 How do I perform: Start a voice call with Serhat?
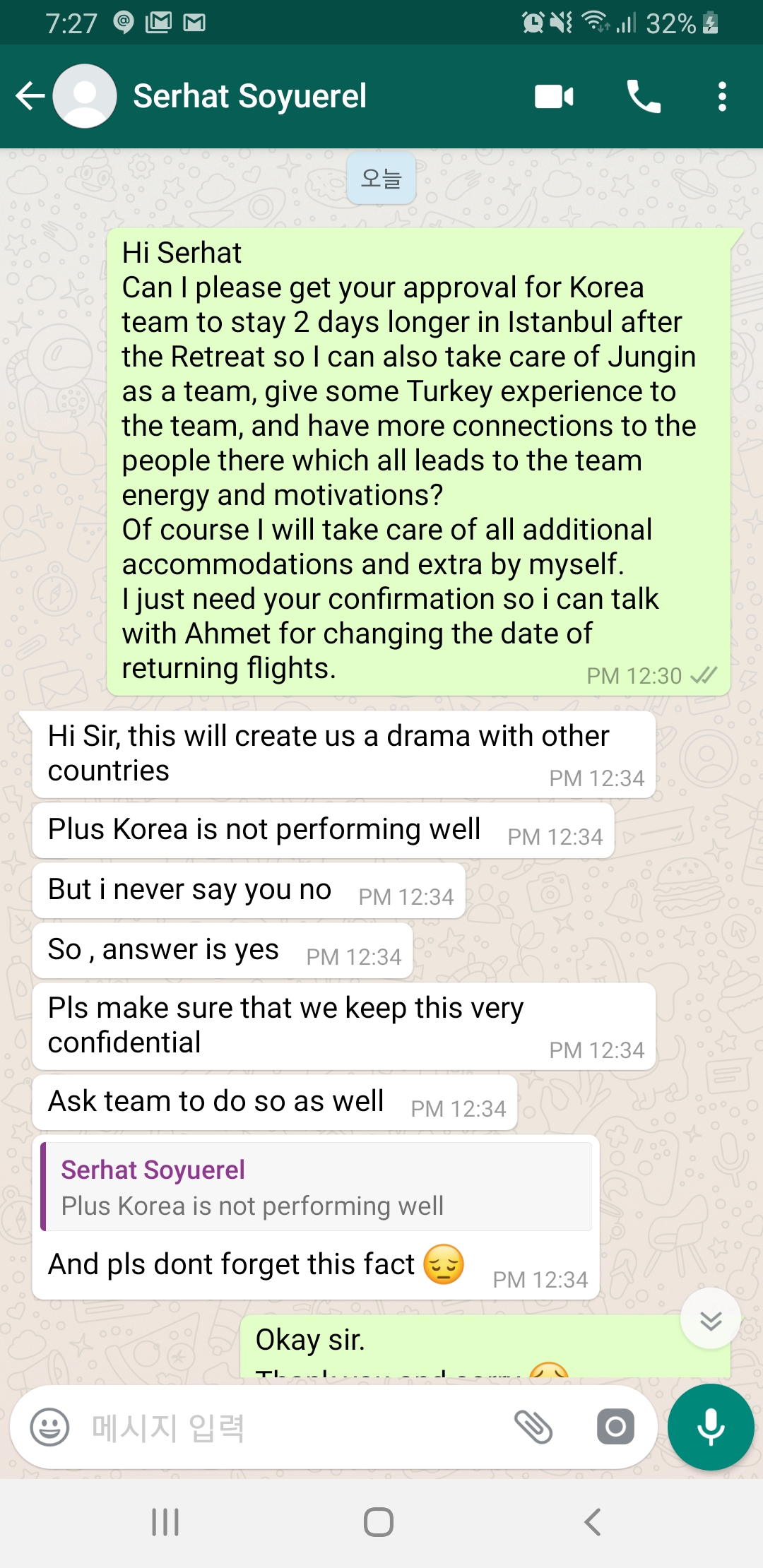tap(644, 96)
